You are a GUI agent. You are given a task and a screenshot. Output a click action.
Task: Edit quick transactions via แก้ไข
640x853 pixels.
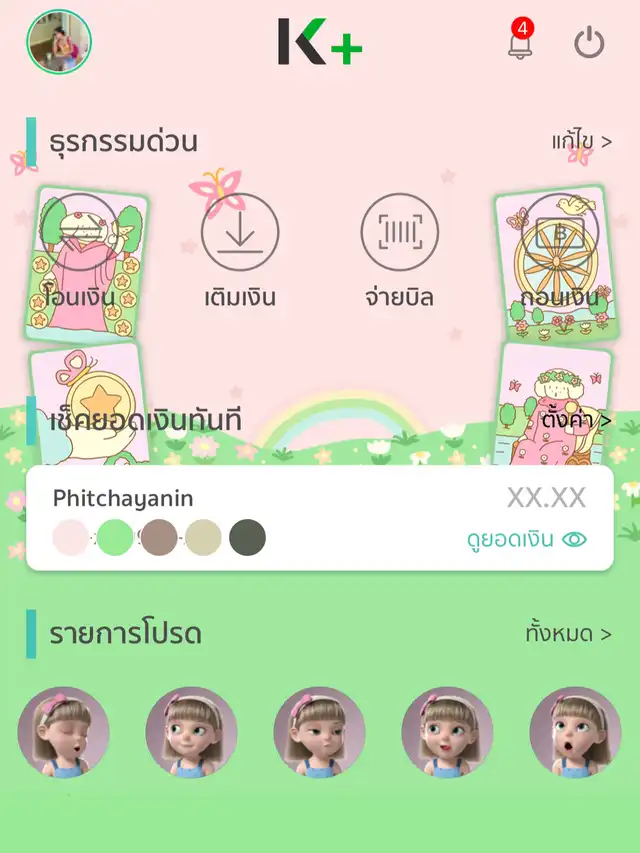point(581,142)
